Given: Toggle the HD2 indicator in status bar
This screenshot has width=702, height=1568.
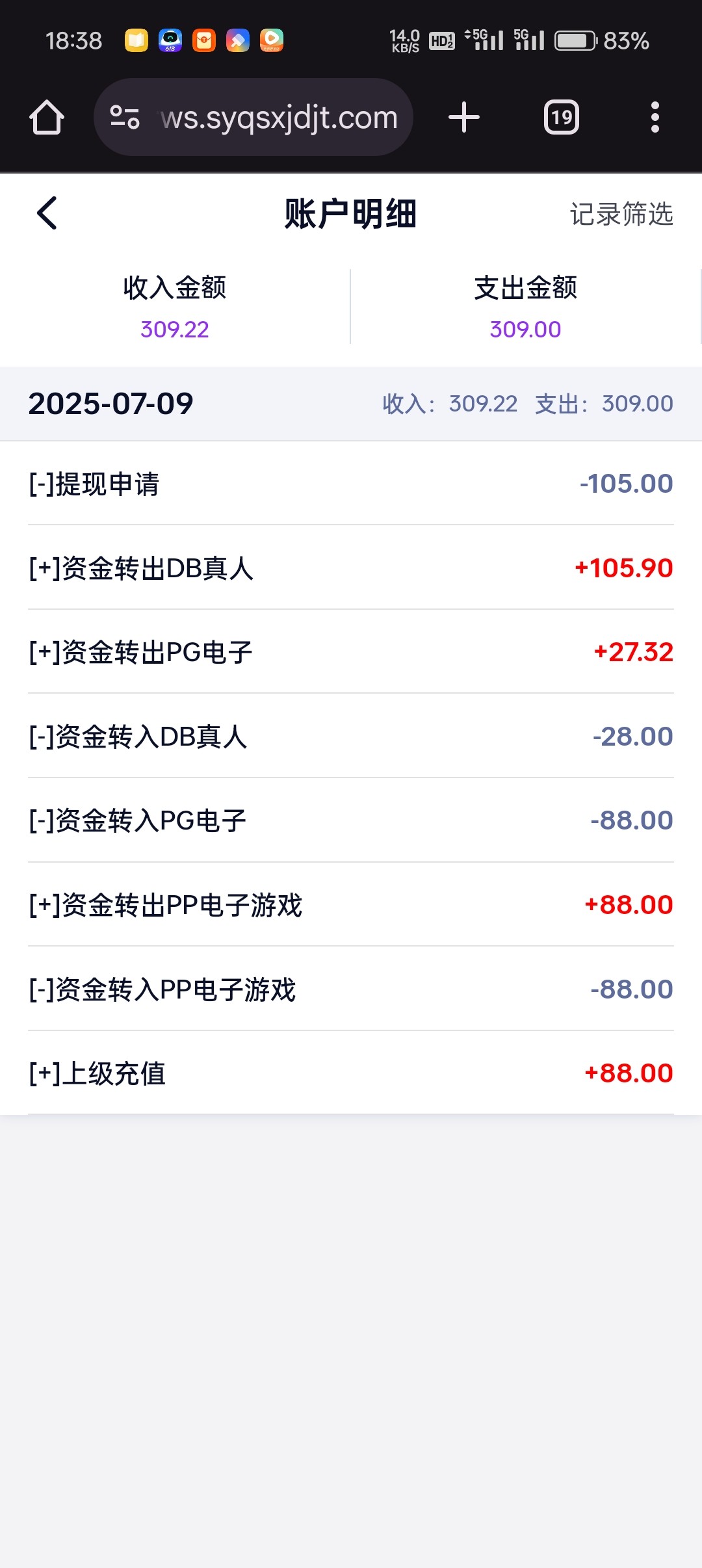Looking at the screenshot, I should click(x=441, y=40).
